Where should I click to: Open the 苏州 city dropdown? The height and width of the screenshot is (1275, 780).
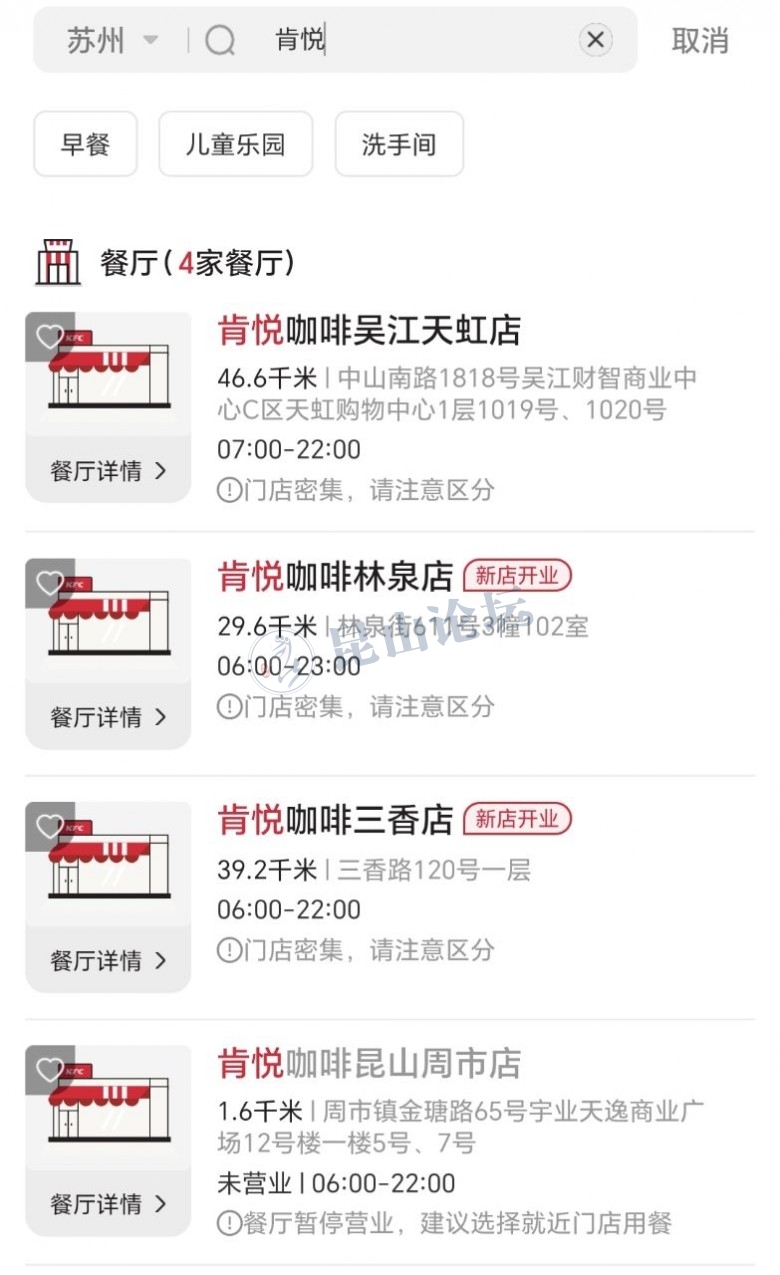(x=112, y=41)
